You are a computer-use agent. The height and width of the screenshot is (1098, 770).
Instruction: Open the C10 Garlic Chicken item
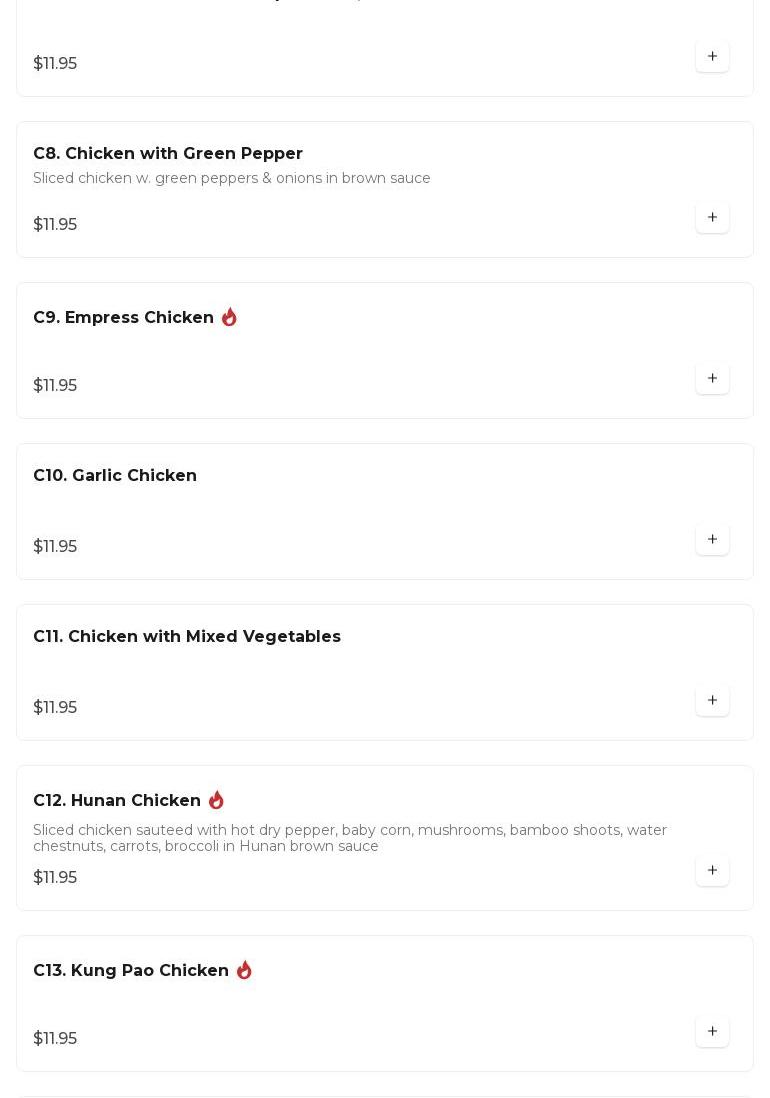point(115,476)
